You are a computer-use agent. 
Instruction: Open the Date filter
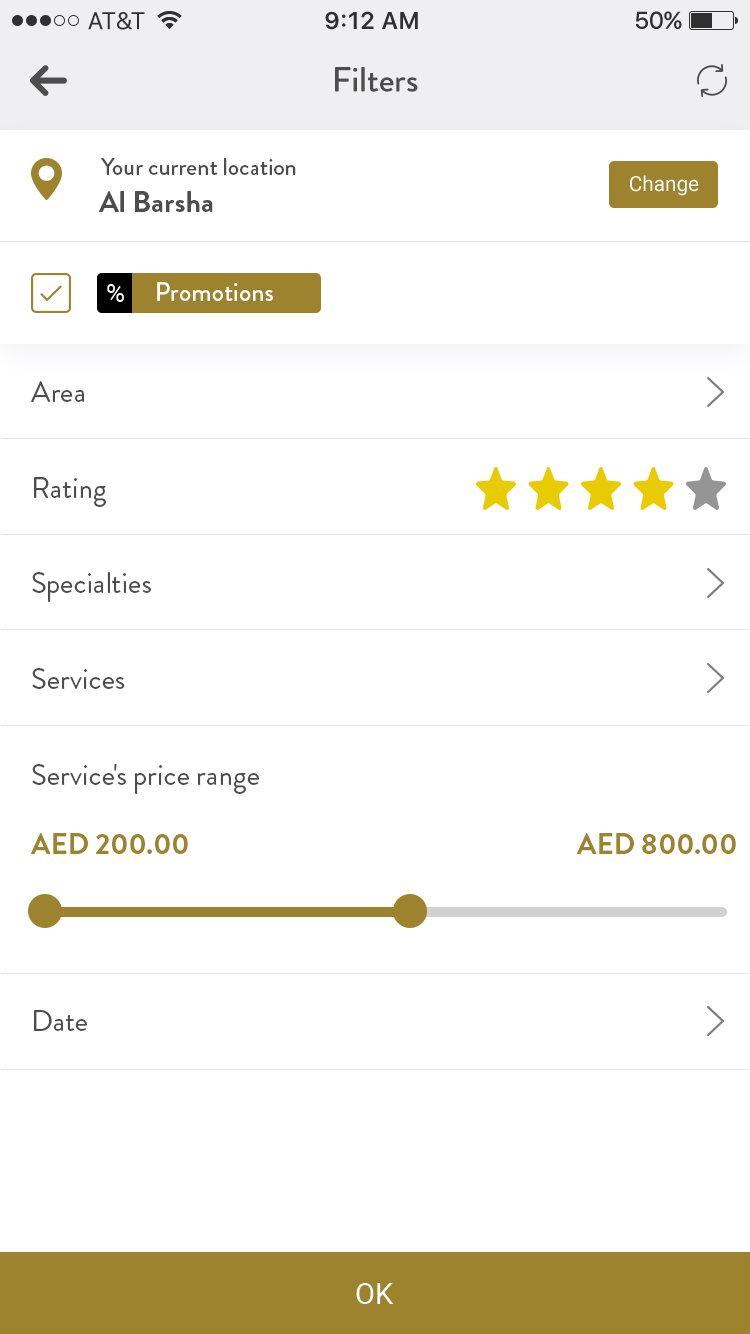[375, 1021]
